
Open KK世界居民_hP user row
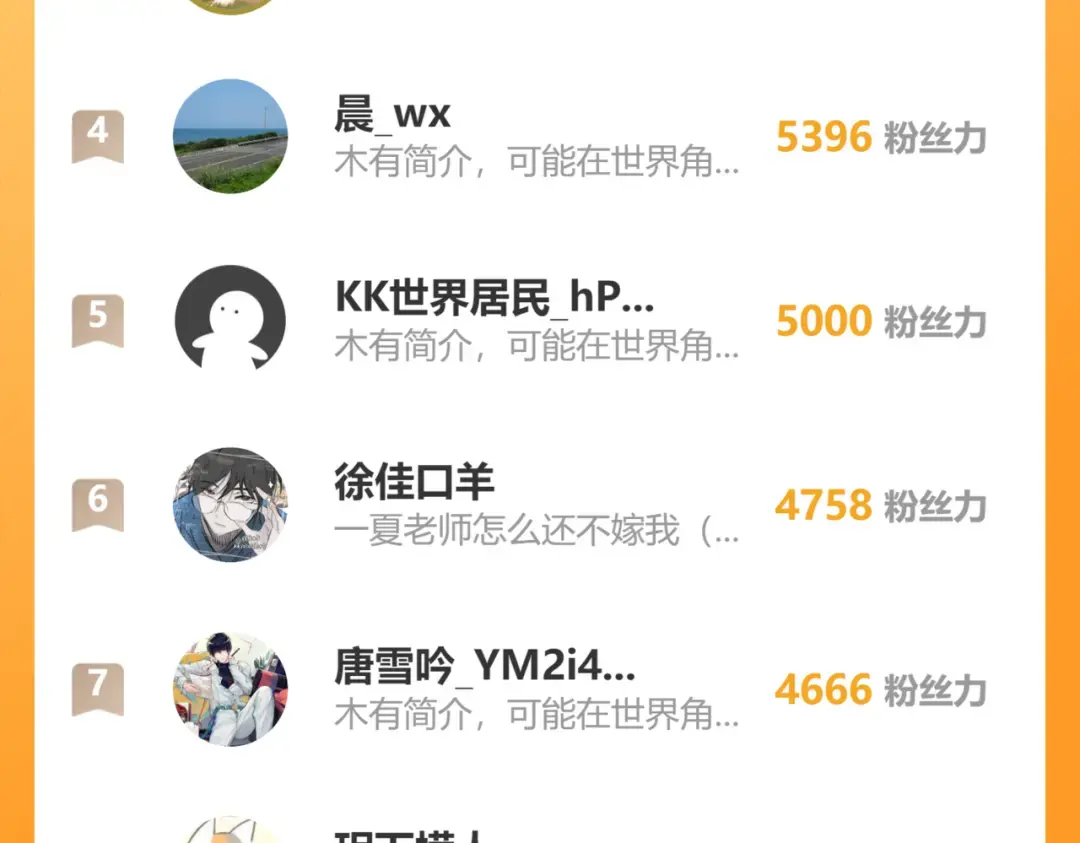tap(536, 320)
